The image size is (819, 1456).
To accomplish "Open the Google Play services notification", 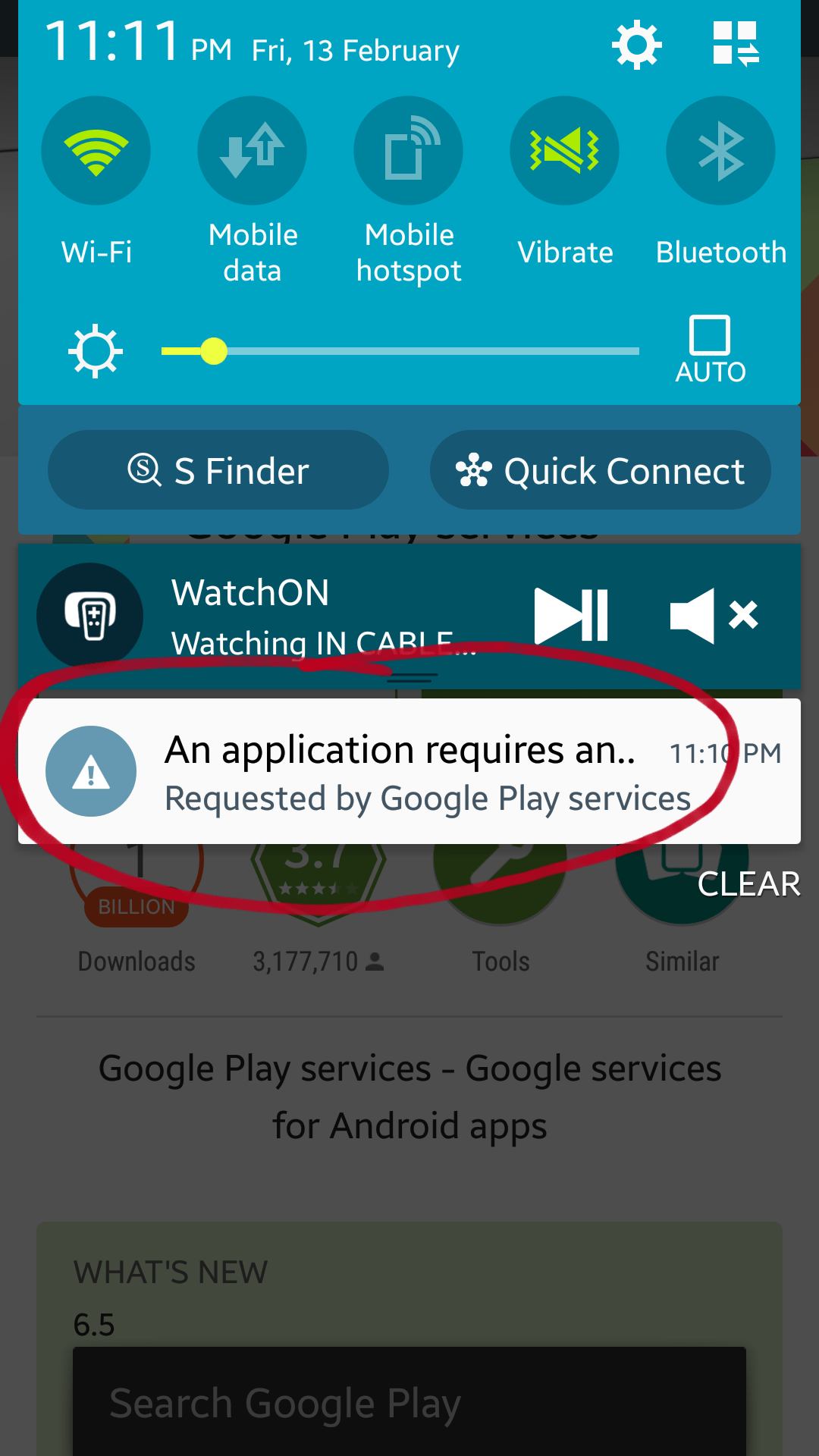I will (409, 771).
